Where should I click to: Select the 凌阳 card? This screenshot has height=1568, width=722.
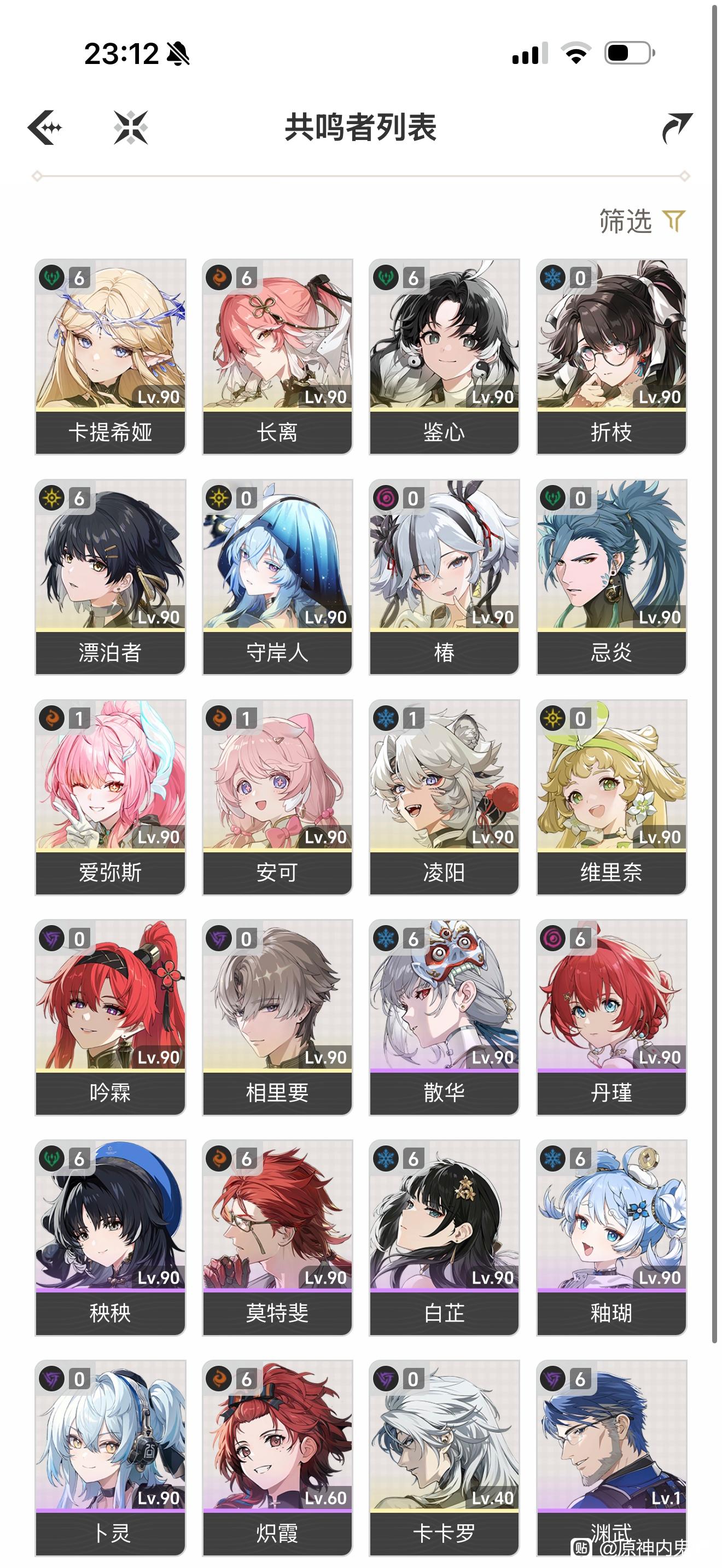click(444, 797)
